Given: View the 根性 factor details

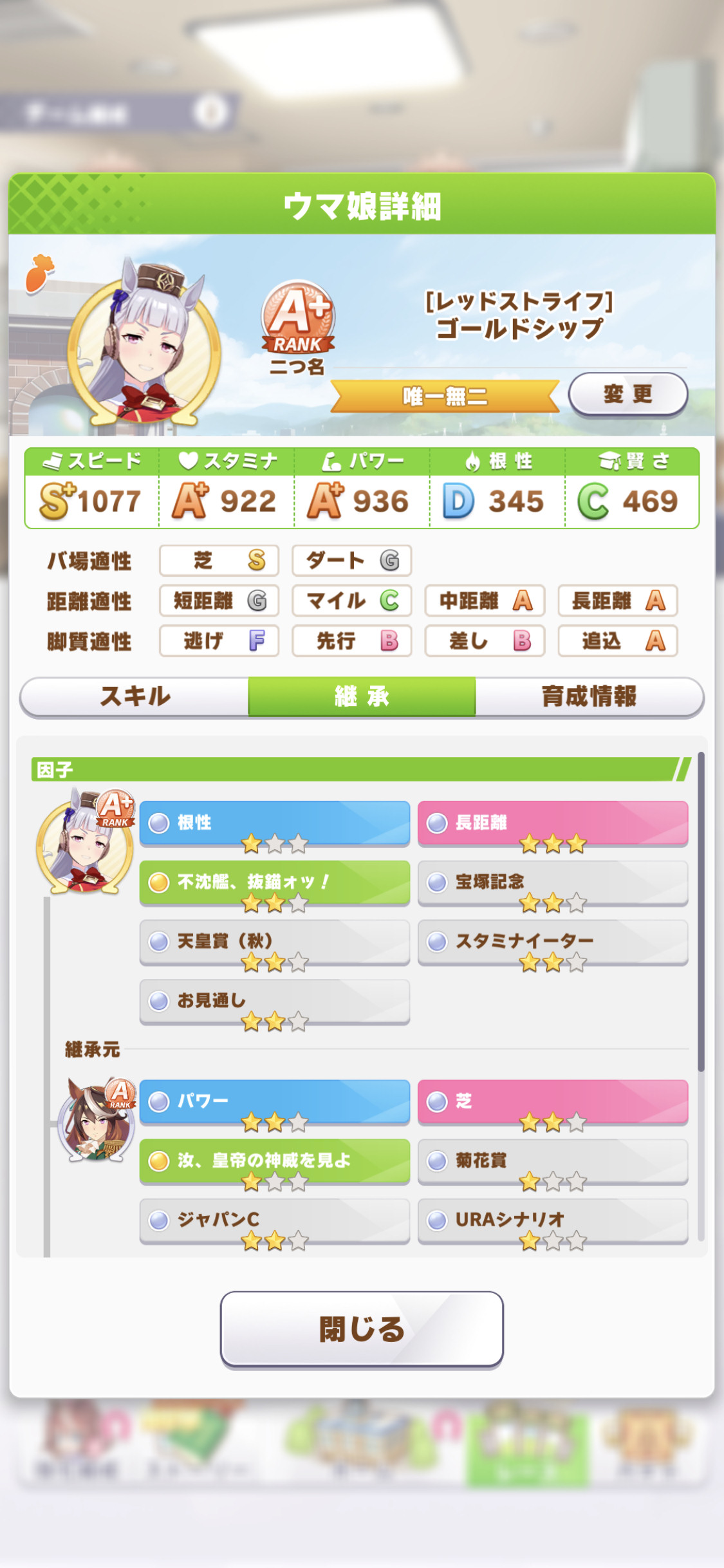Looking at the screenshot, I should [275, 823].
